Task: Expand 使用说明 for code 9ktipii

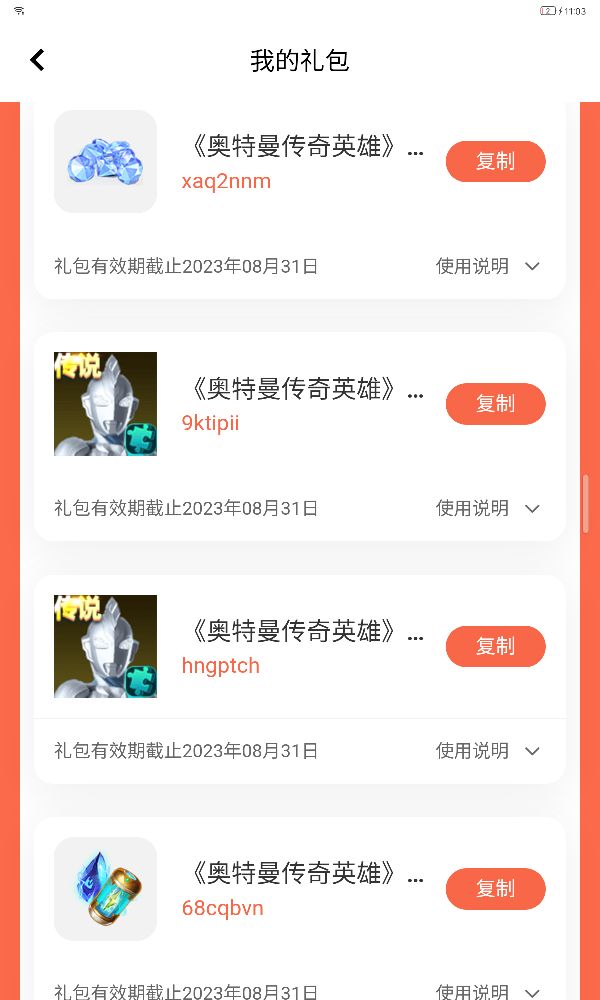Action: pos(488,508)
